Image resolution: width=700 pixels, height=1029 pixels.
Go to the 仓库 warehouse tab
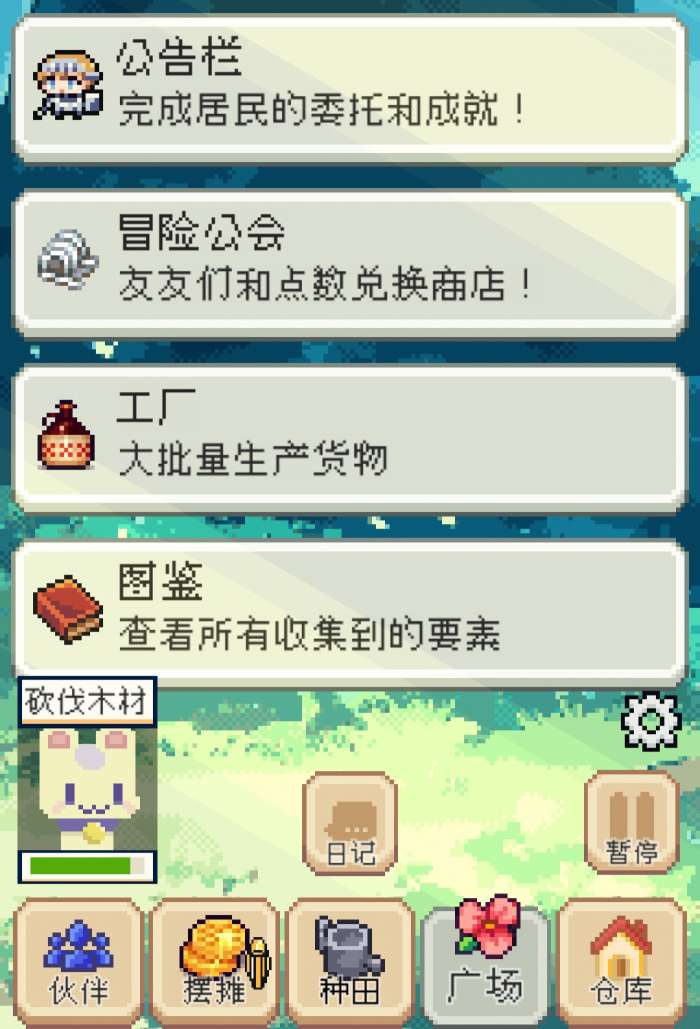(x=621, y=960)
